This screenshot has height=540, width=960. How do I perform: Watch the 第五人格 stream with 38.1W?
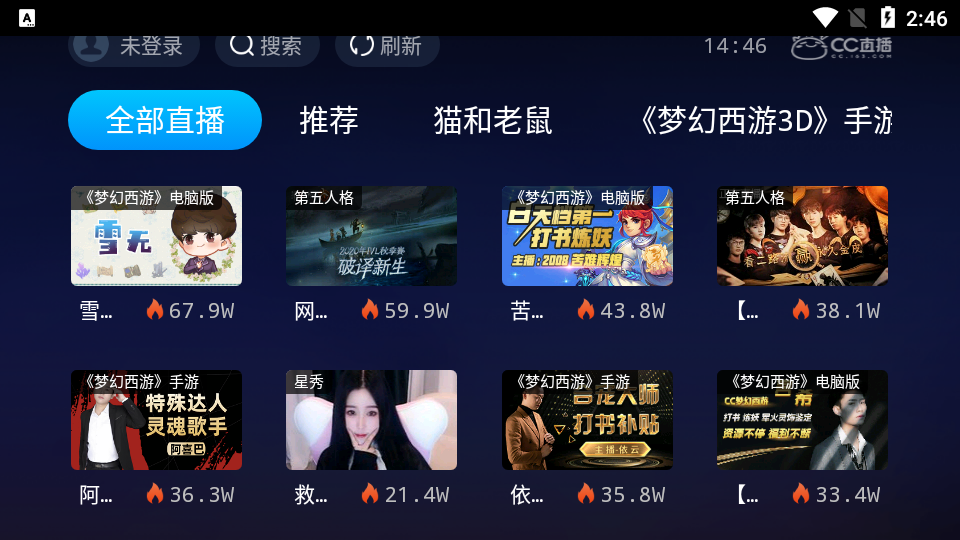(x=802, y=236)
